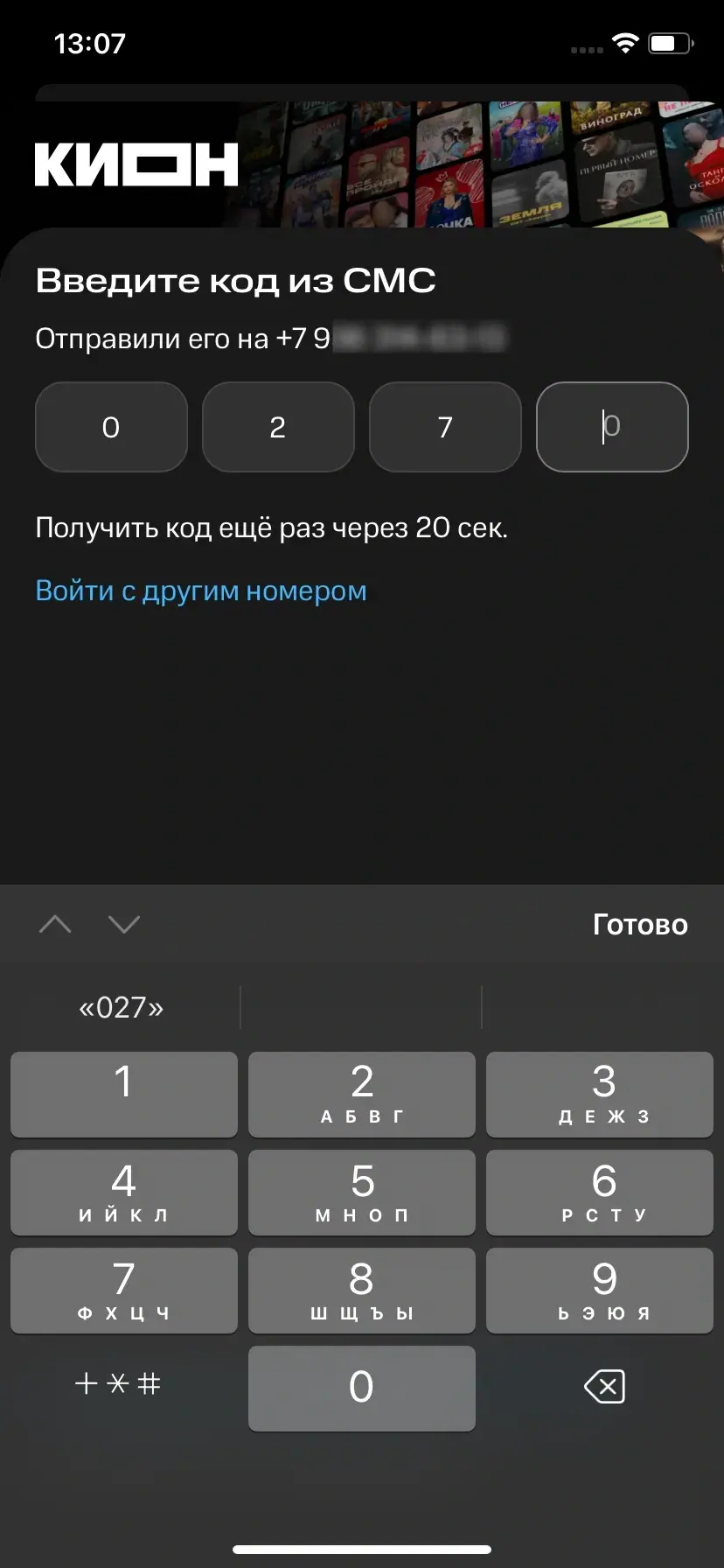Focus the third code digit box

click(445, 427)
